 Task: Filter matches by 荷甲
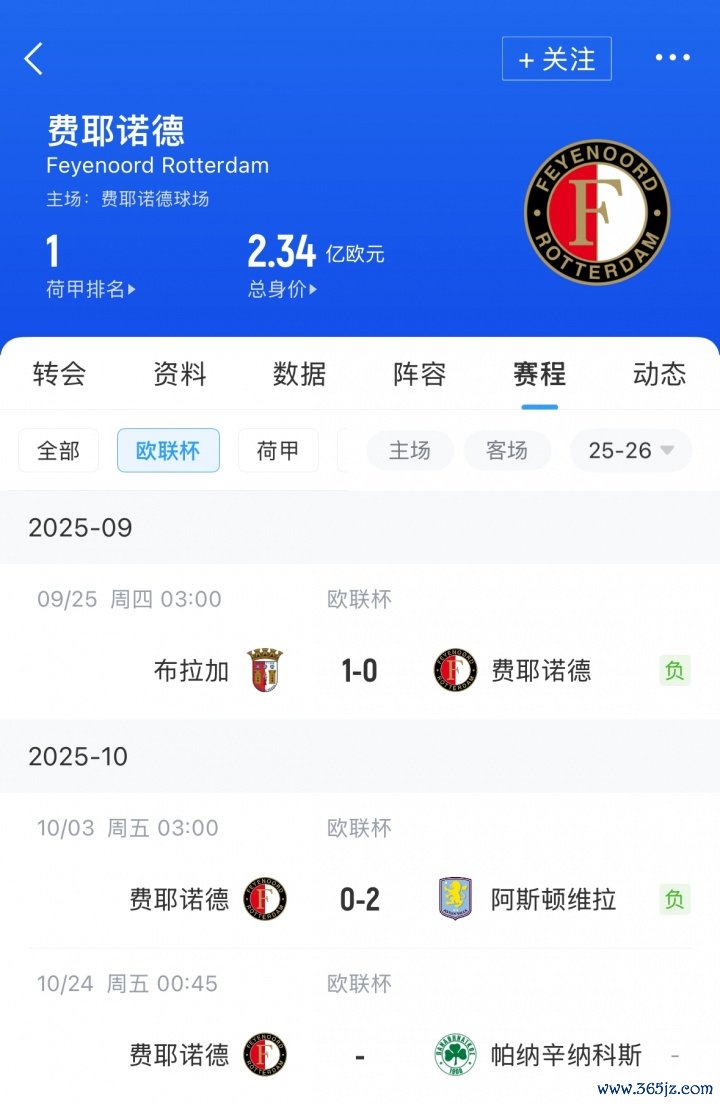pyautogui.click(x=278, y=451)
